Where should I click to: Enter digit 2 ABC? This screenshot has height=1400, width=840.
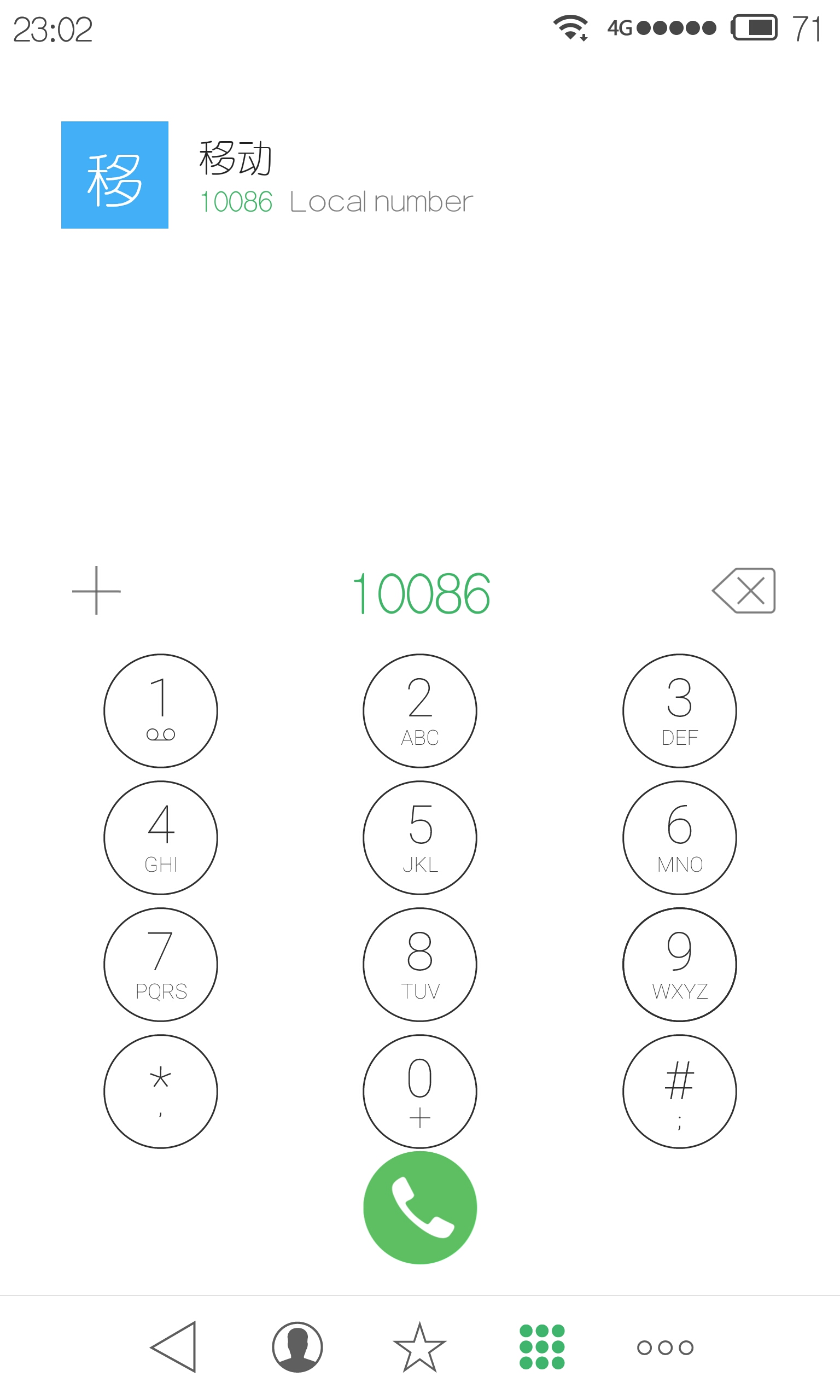click(420, 711)
